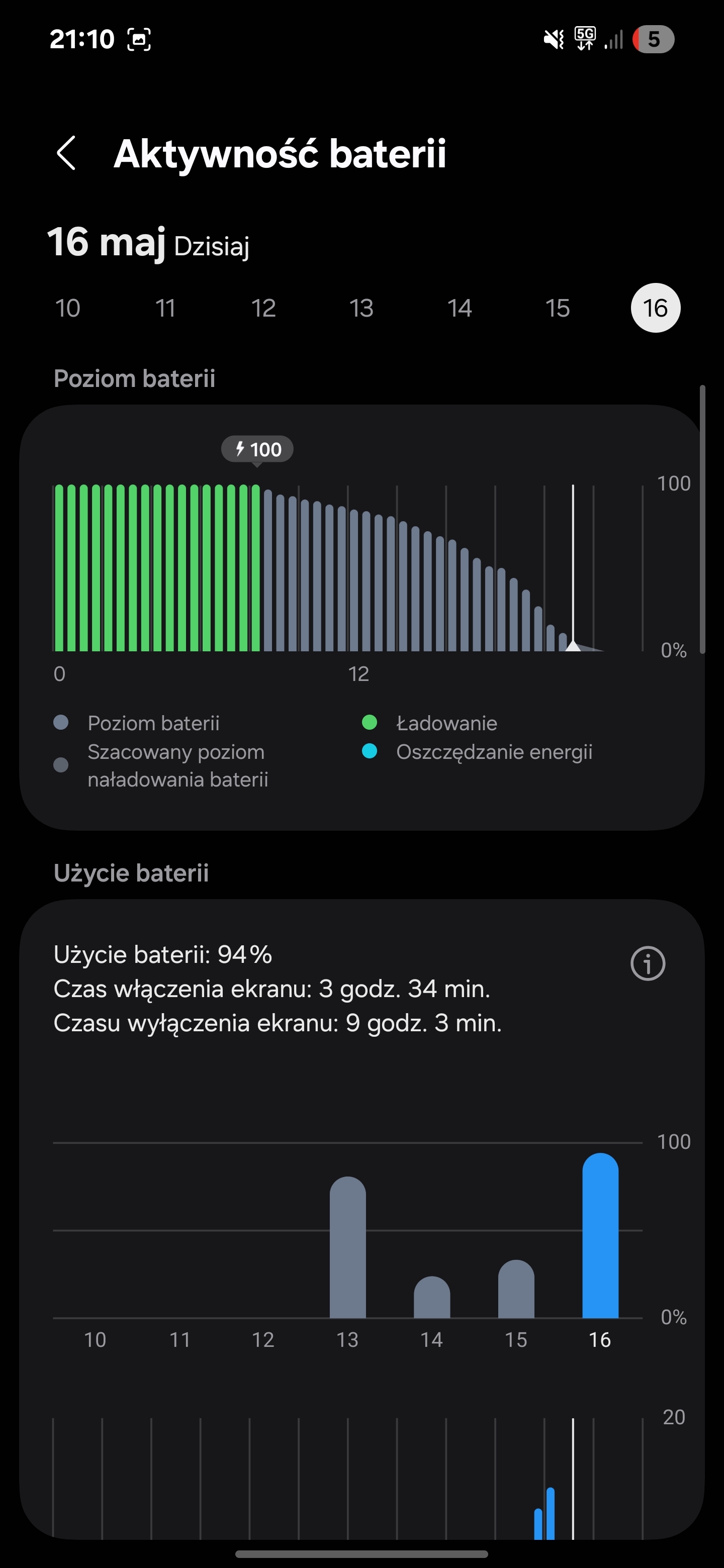The height and width of the screenshot is (1568, 724).
Task: Tap the day 15 usage bar
Action: coord(516,1289)
